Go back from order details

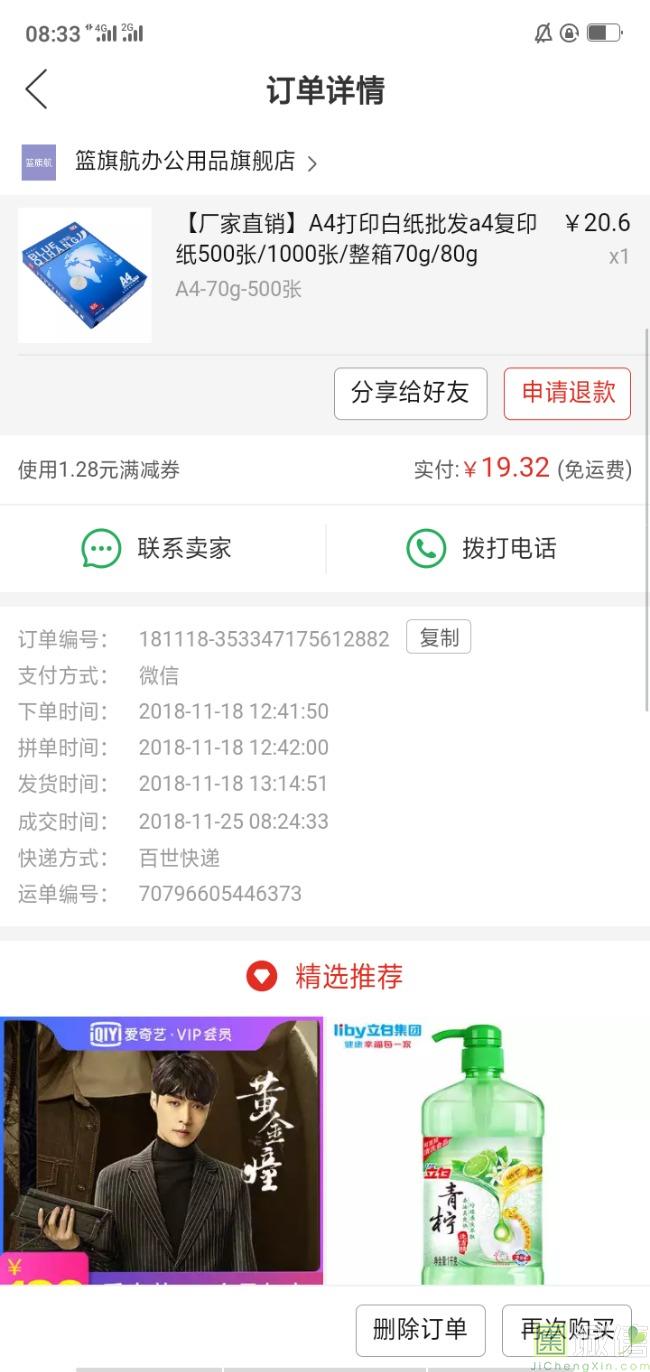(x=36, y=90)
